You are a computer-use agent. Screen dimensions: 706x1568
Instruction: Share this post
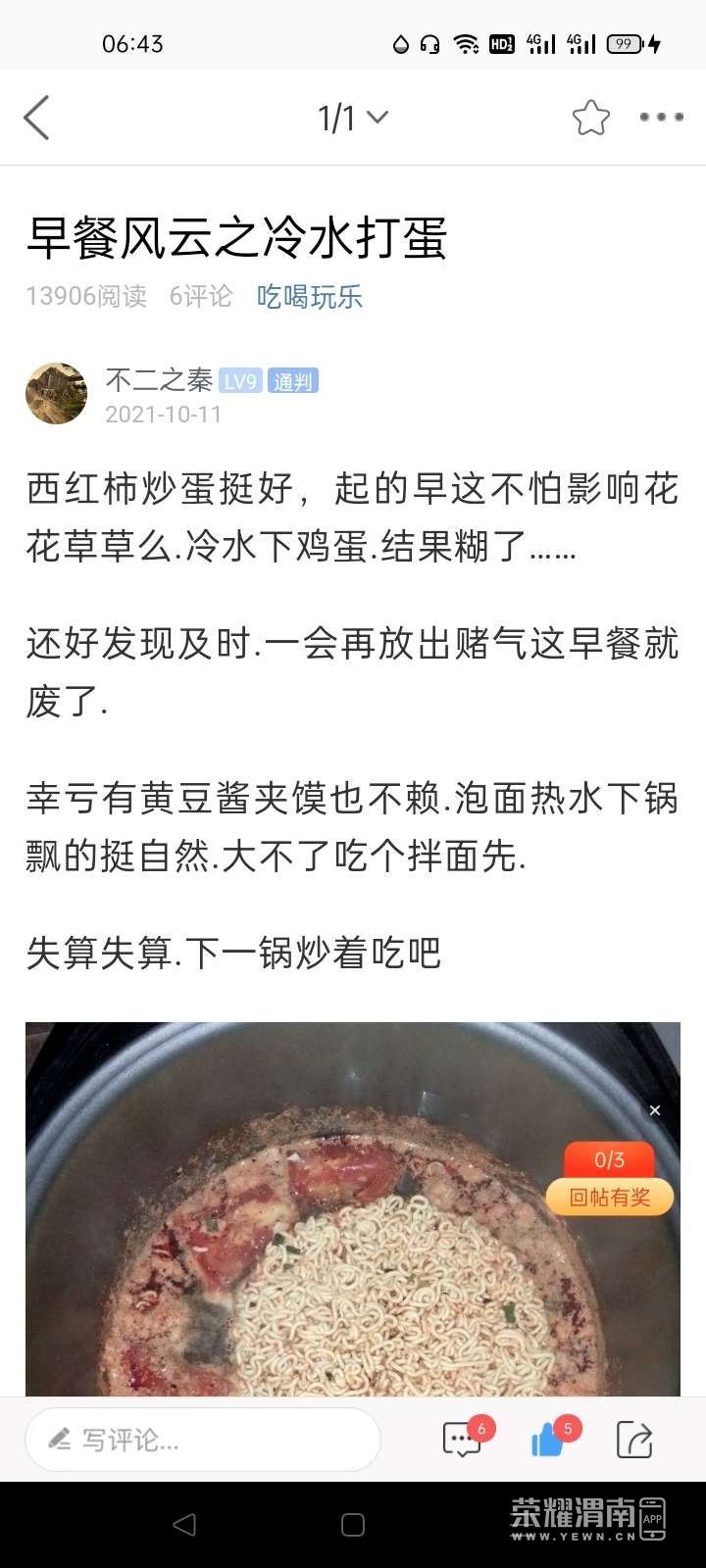634,1440
